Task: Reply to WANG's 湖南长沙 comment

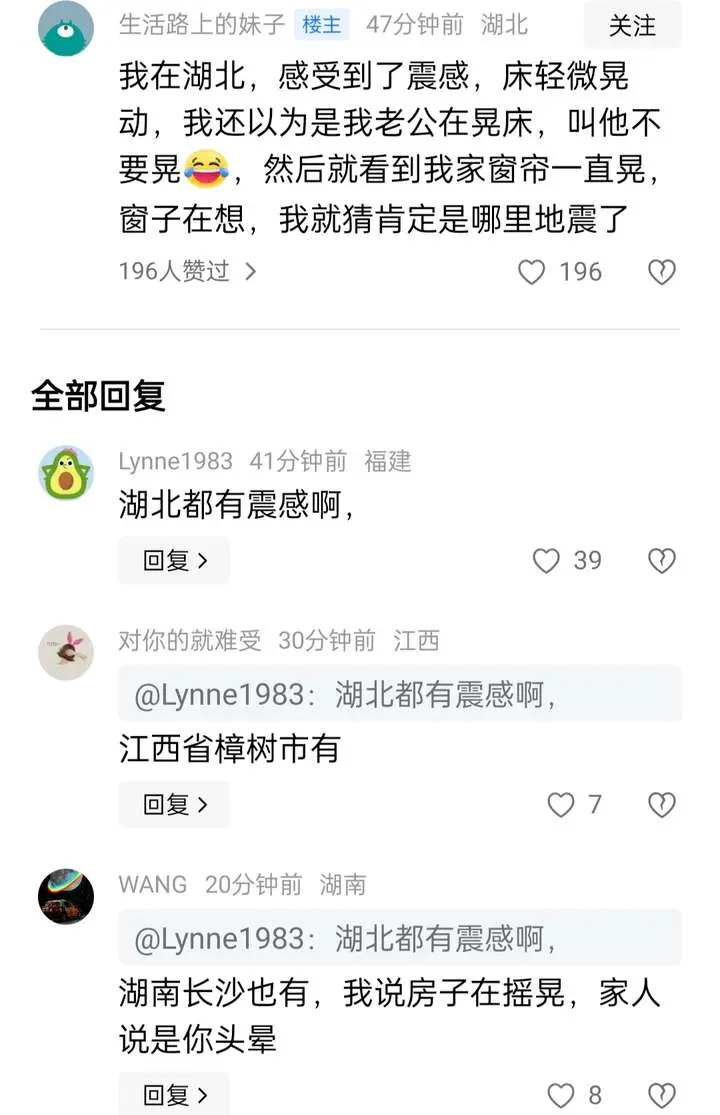Action: [174, 1095]
